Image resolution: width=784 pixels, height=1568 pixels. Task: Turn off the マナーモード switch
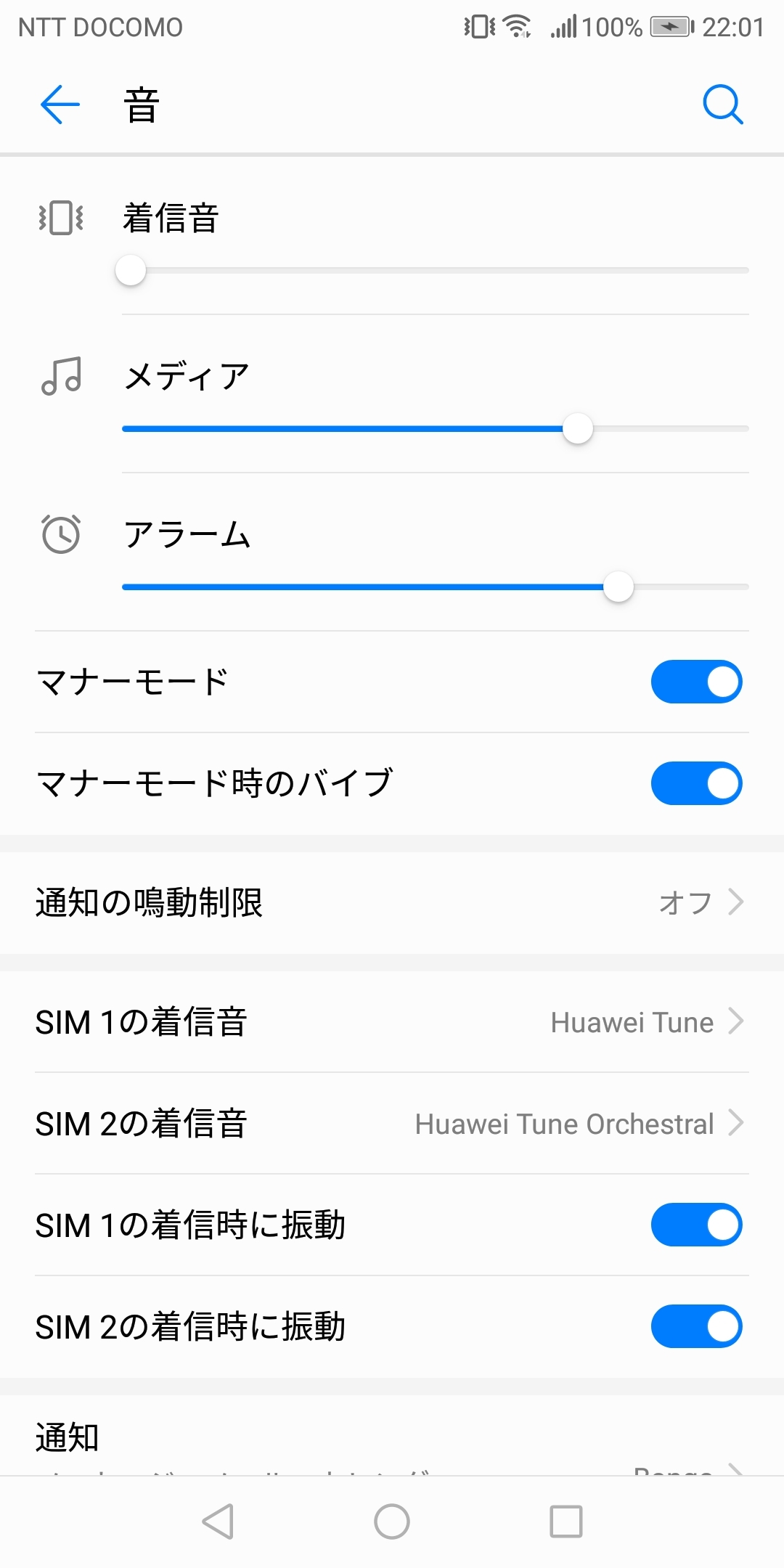[695, 682]
